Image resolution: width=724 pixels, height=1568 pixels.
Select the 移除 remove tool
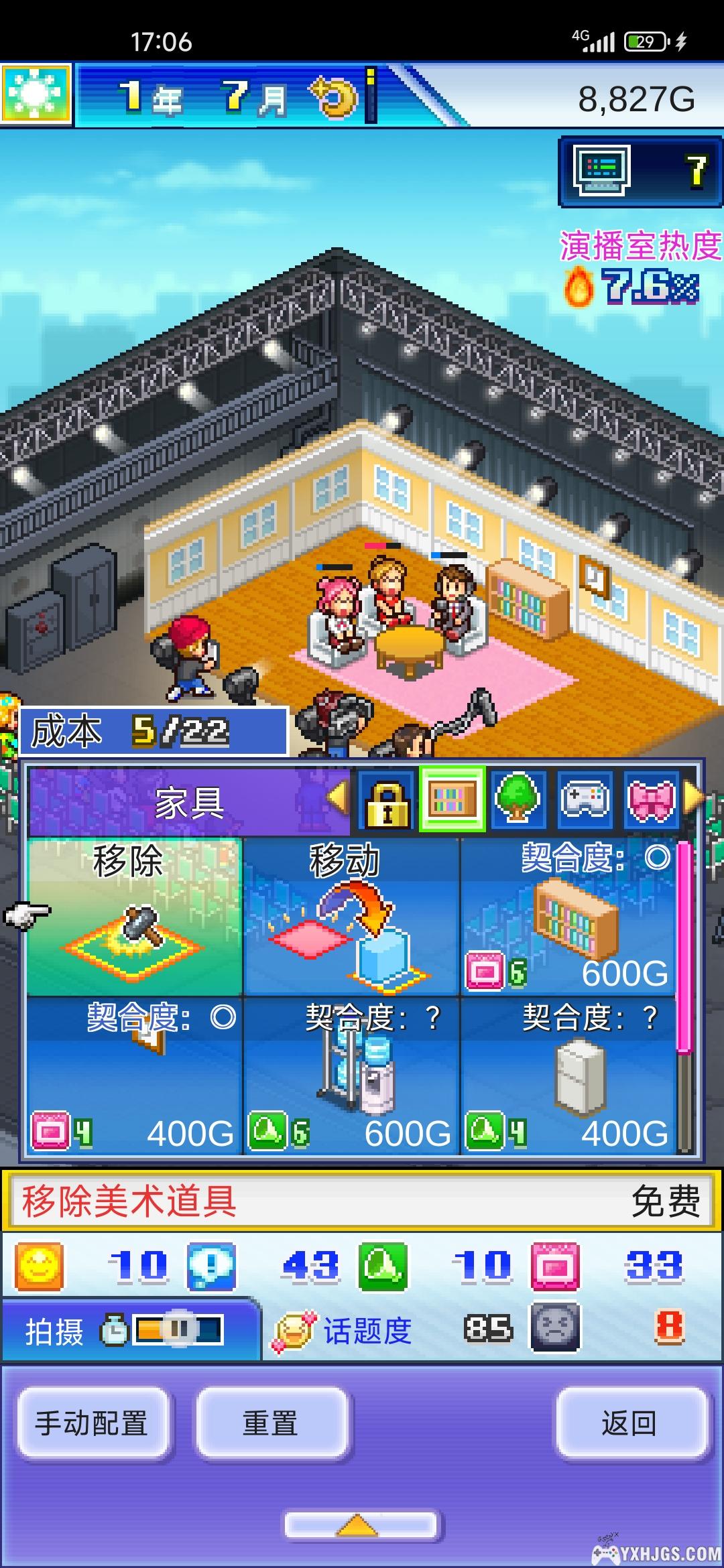[134, 917]
